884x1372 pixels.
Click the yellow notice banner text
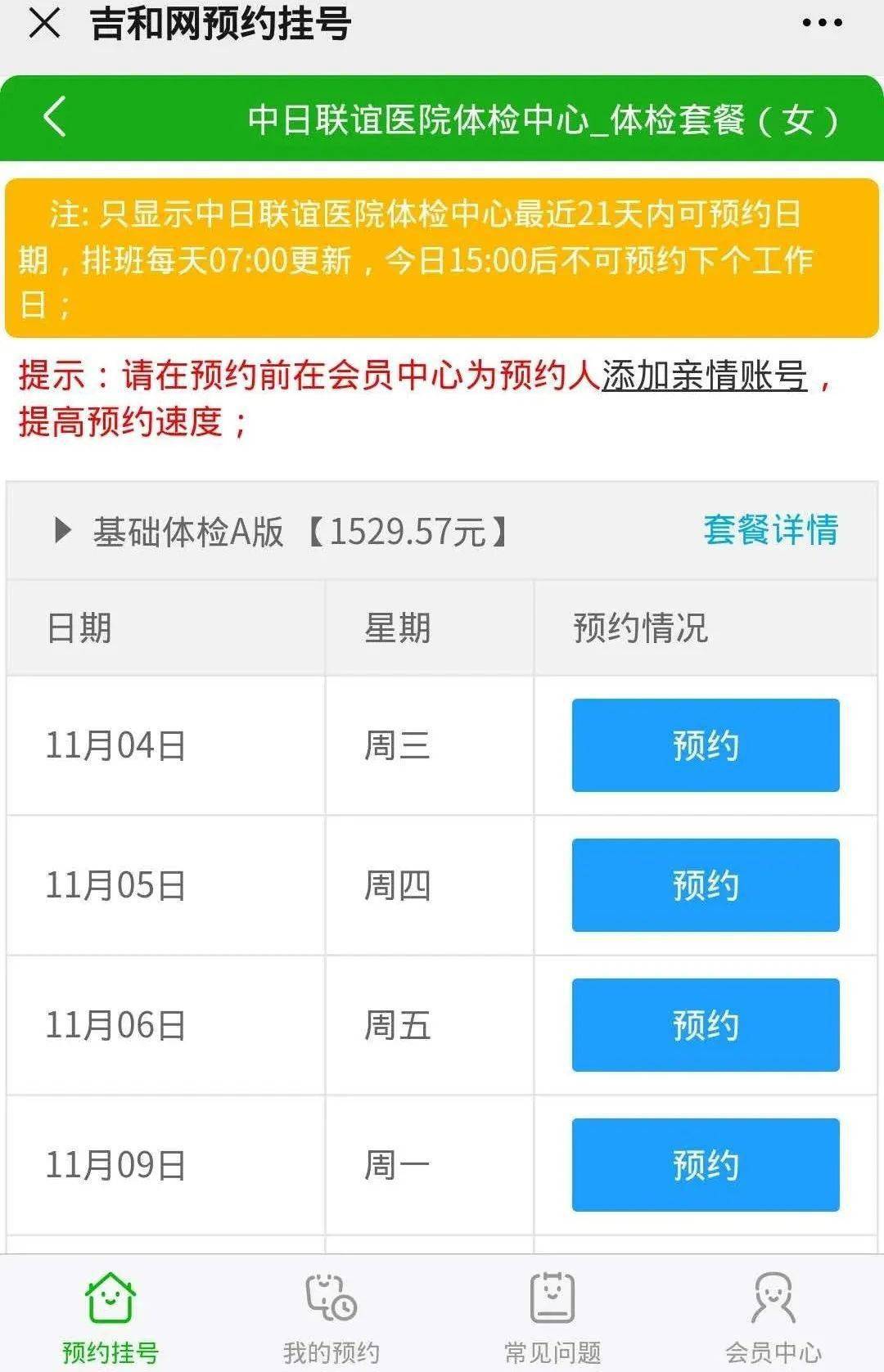442,254
